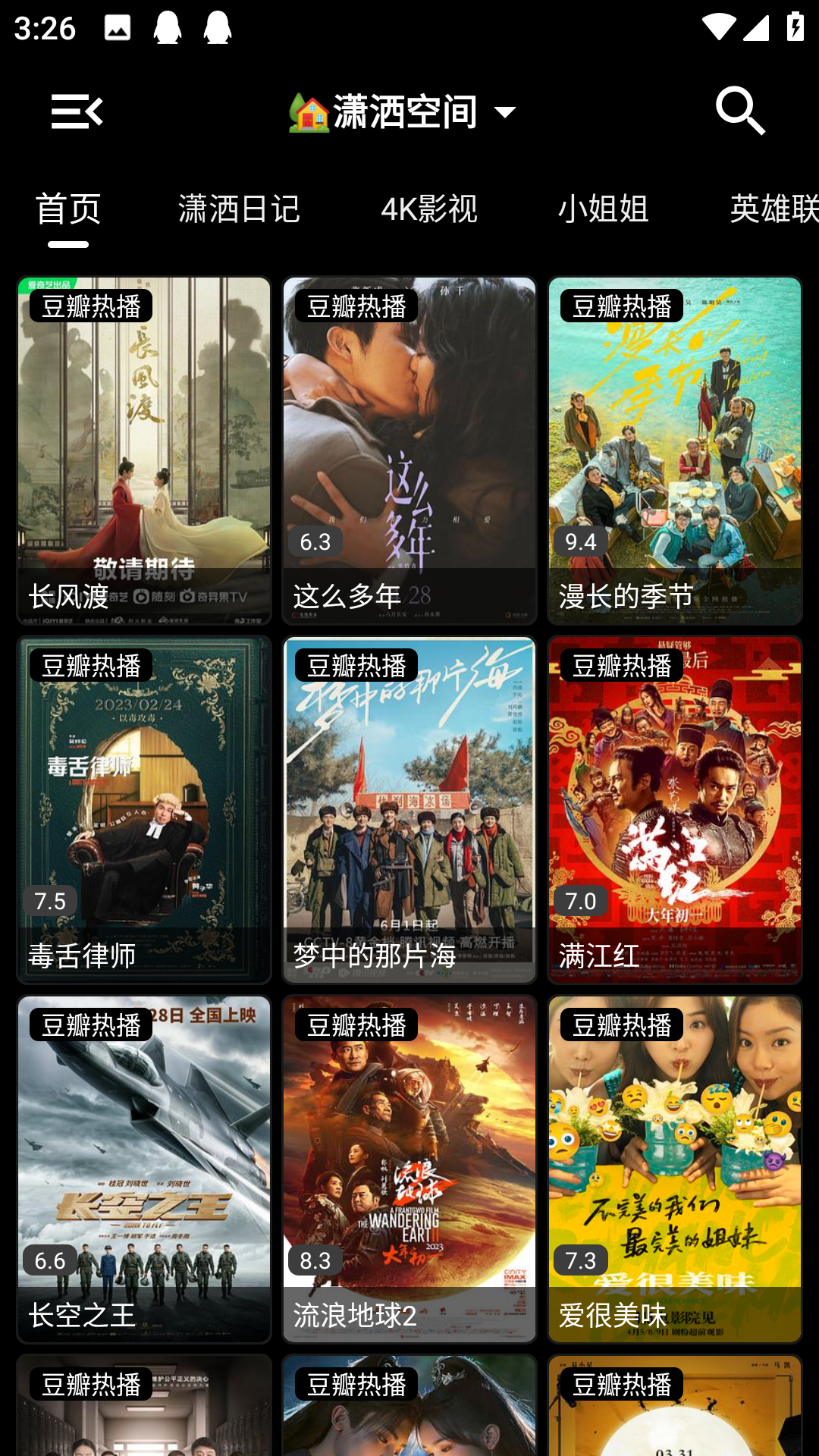The height and width of the screenshot is (1456, 819).
Task: Click the 7.5 score badge on 毒舌律师
Action: [x=49, y=902]
